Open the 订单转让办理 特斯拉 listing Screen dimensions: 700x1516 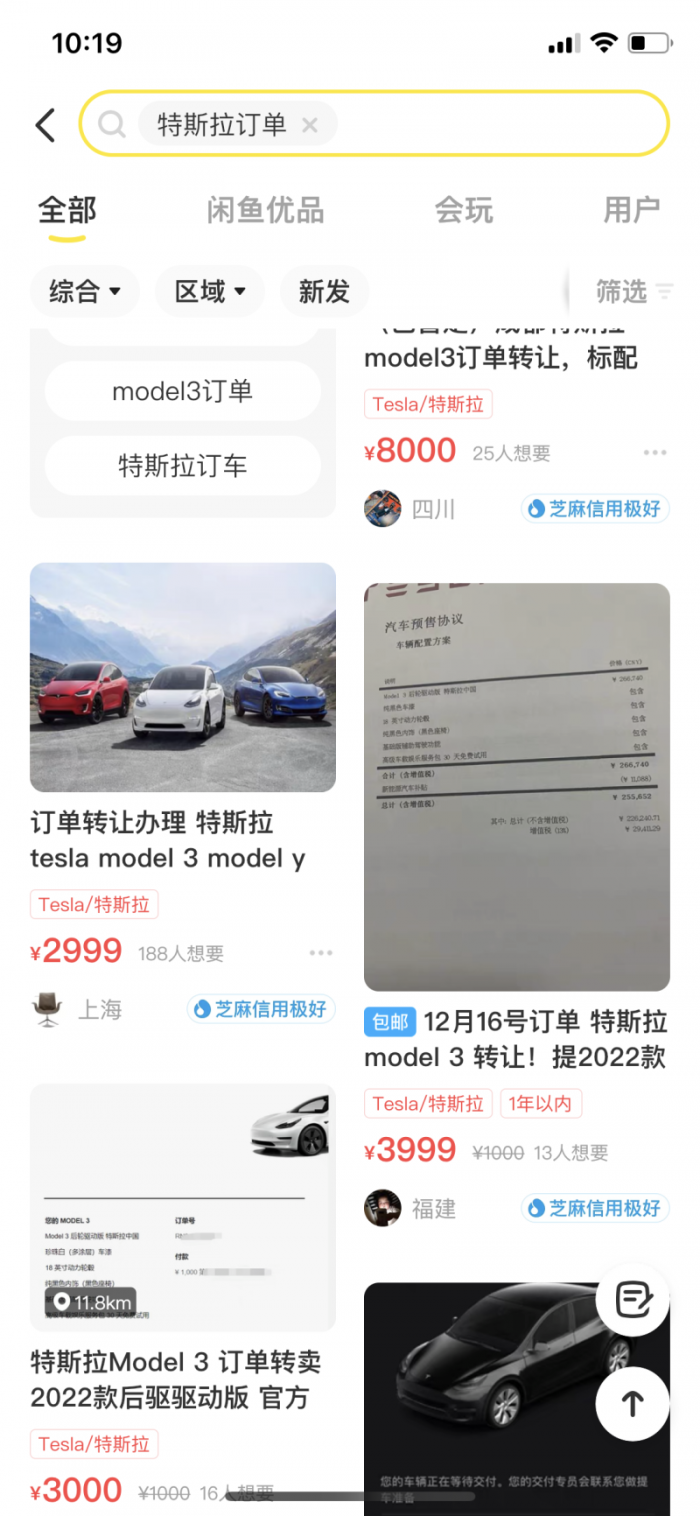click(182, 678)
